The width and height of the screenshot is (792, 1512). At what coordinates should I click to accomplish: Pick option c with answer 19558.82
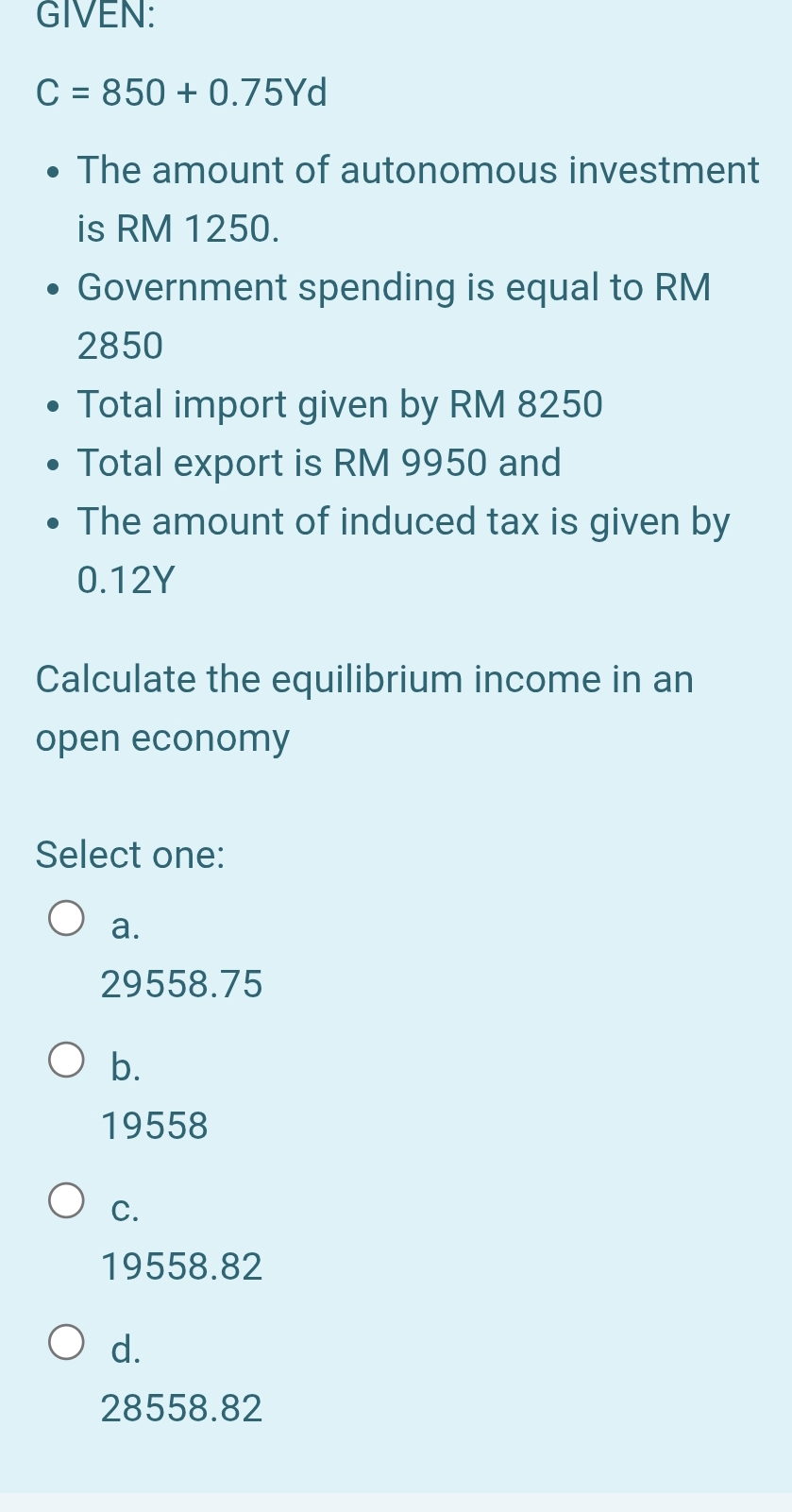[x=66, y=1200]
